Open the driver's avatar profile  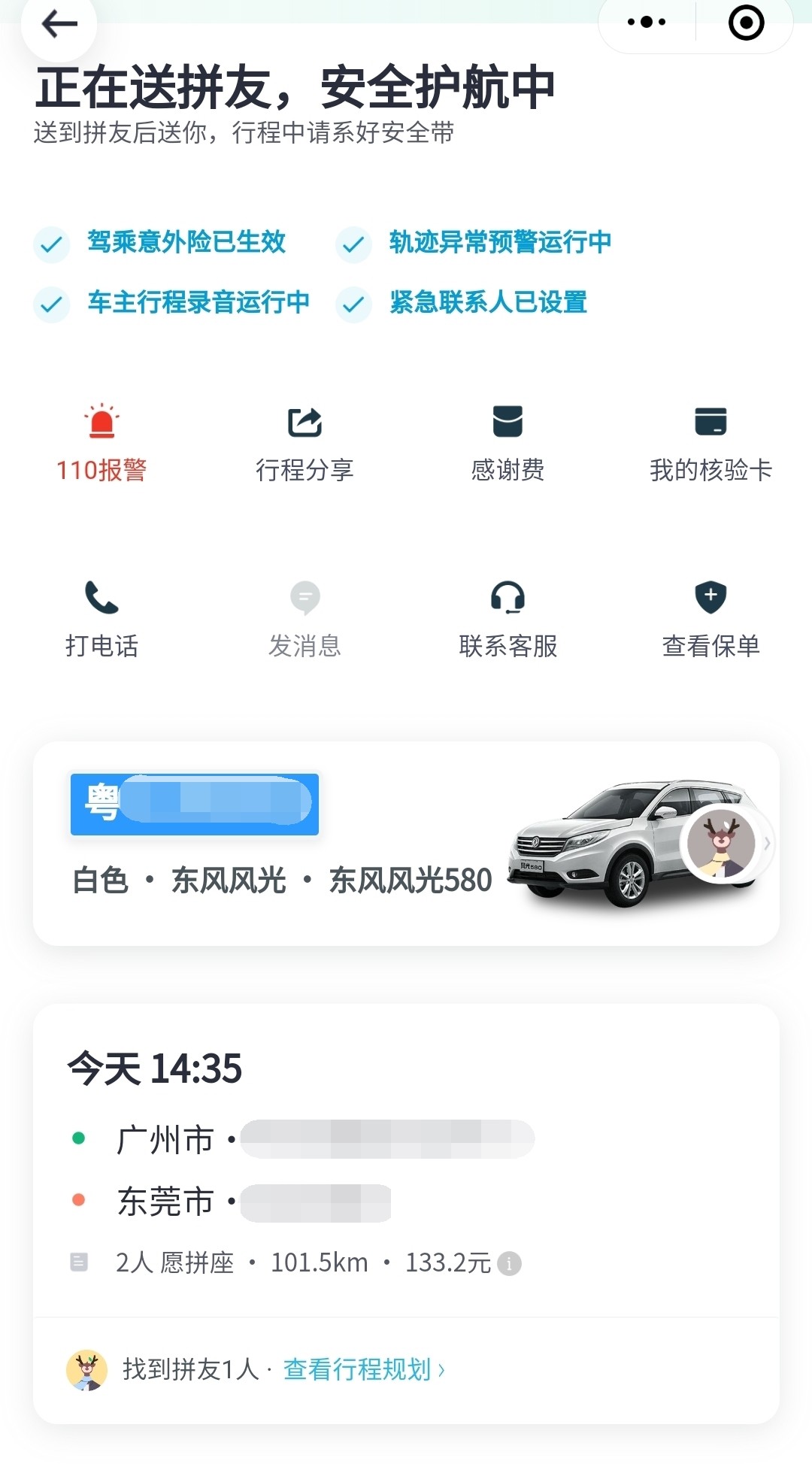722,843
